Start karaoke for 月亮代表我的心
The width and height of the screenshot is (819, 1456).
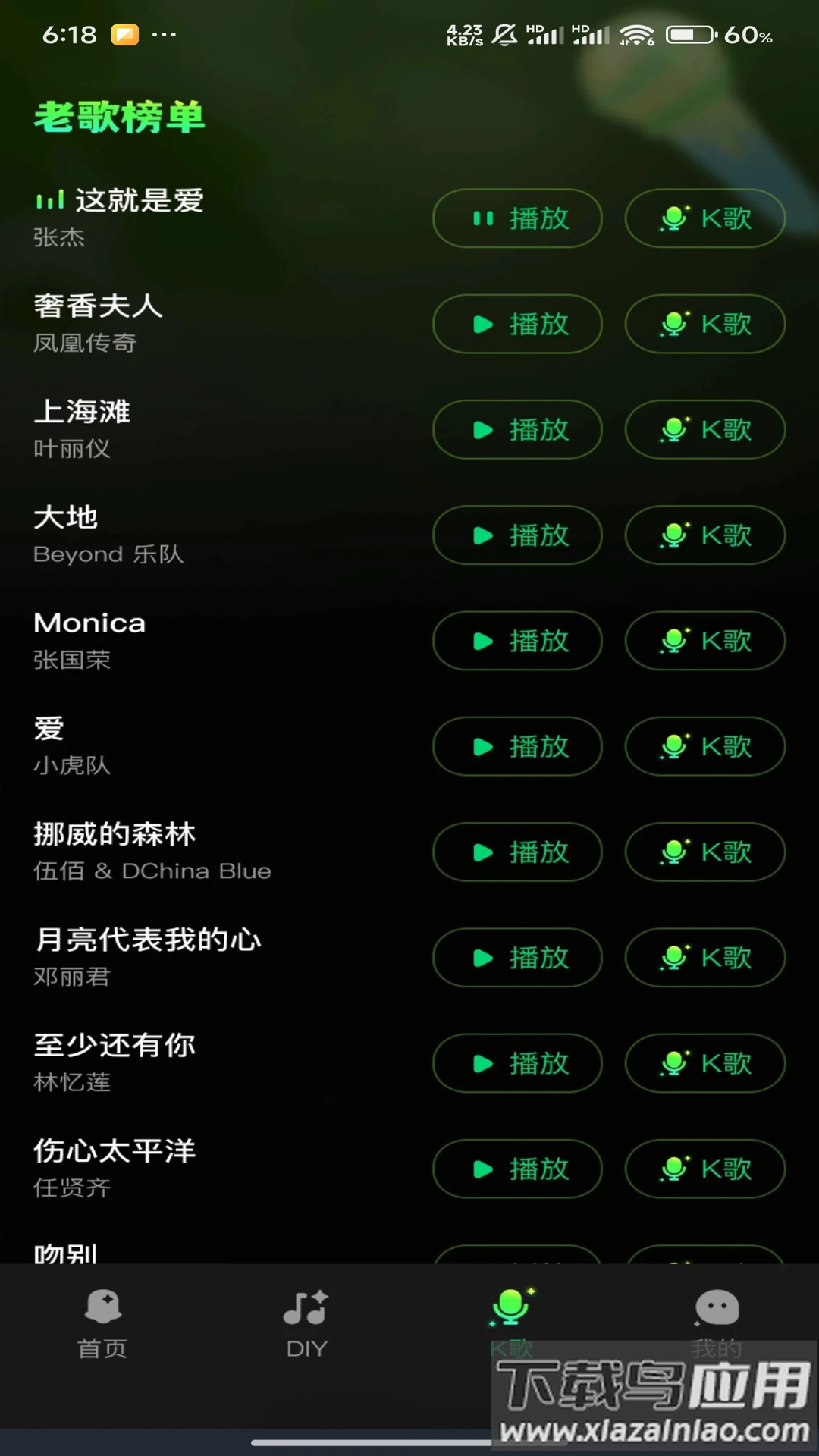pos(704,958)
